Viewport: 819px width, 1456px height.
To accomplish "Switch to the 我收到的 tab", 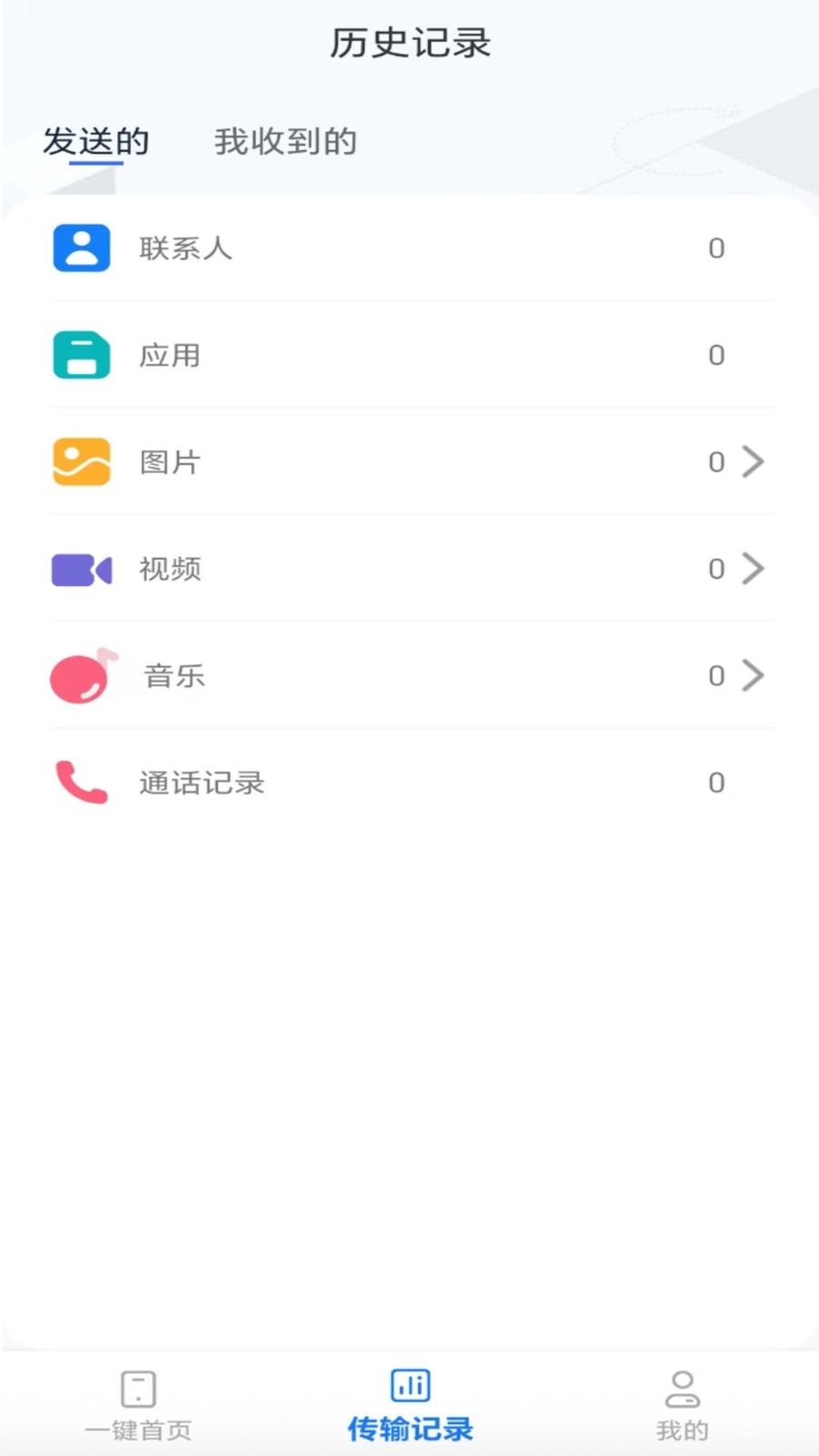I will pyautogui.click(x=286, y=142).
